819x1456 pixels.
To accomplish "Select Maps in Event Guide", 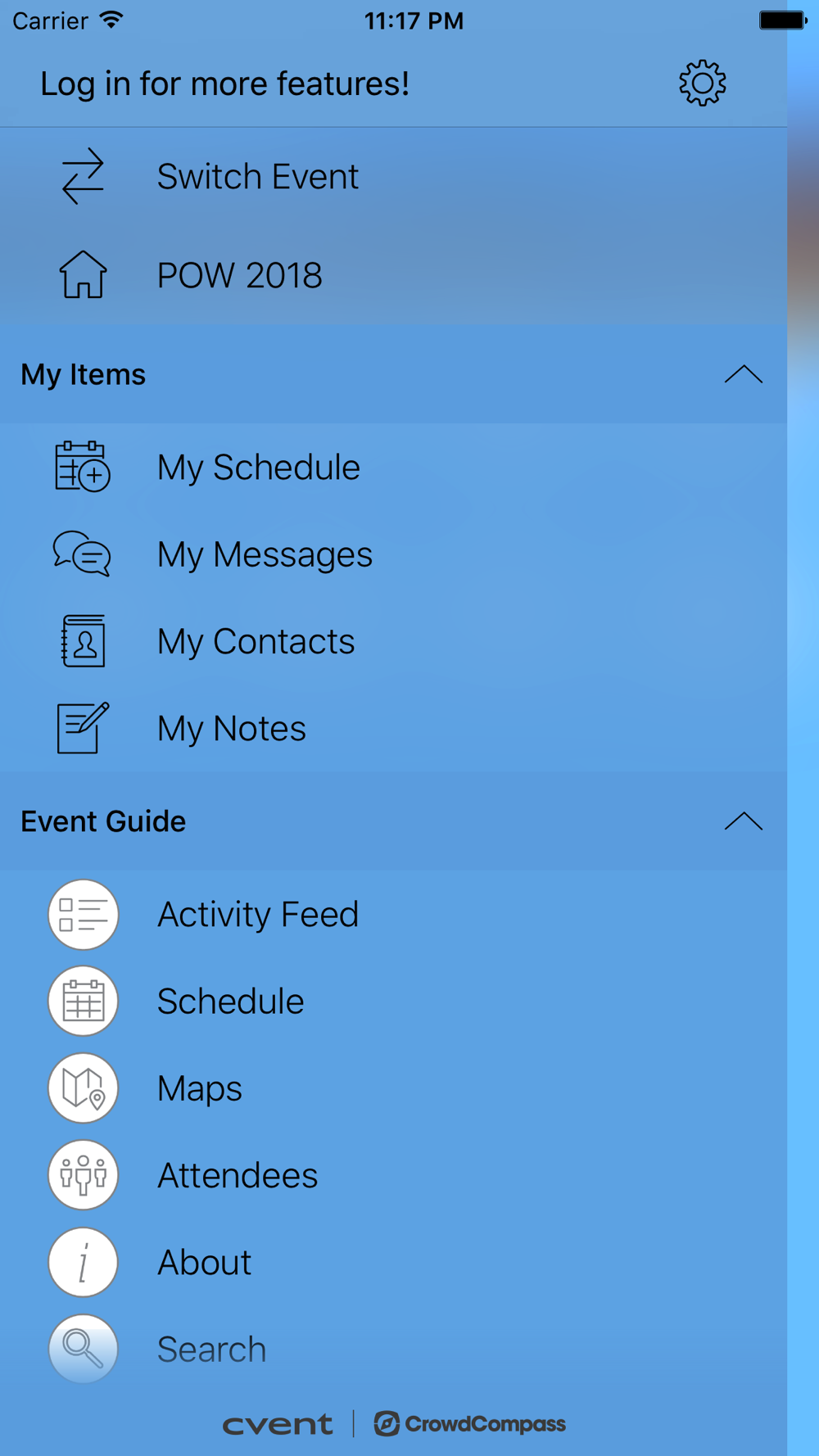I will tap(393, 1088).
